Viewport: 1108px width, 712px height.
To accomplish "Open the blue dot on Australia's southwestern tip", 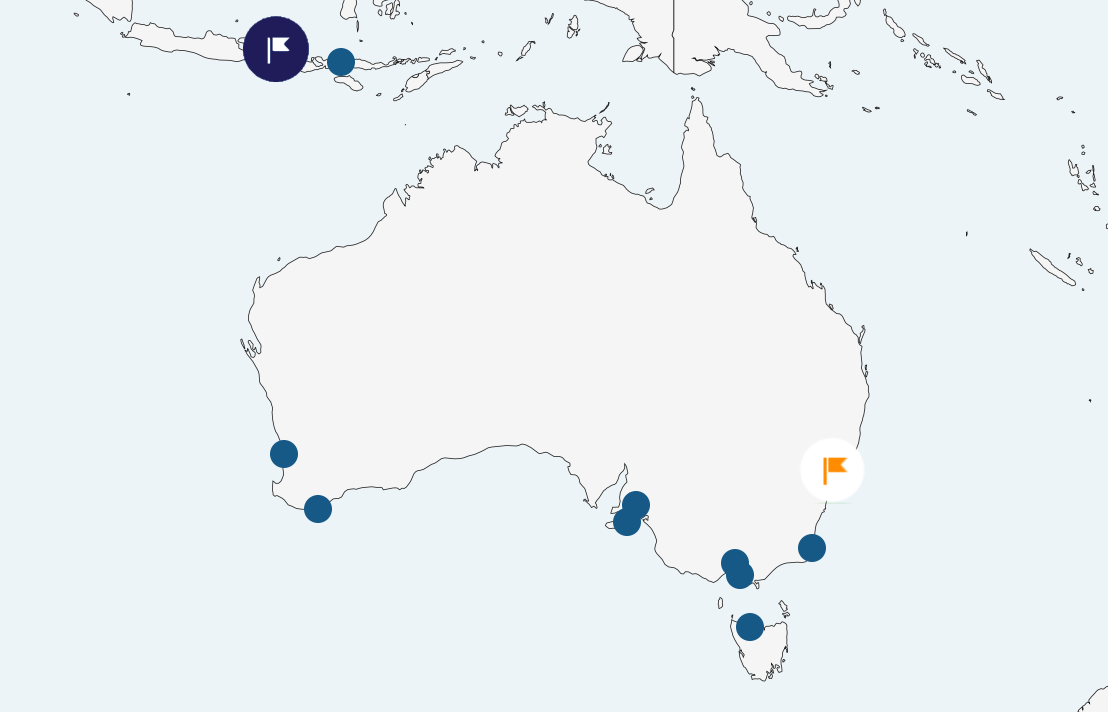I will (318, 509).
